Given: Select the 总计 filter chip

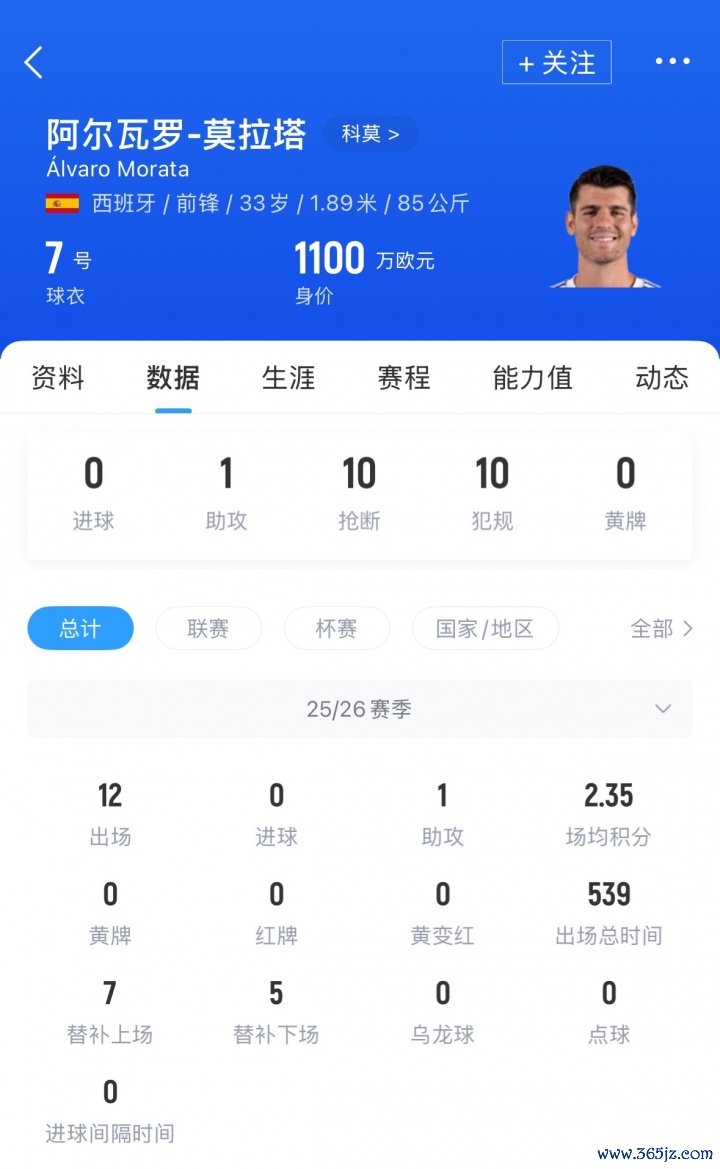Looking at the screenshot, I should pyautogui.click(x=80, y=628).
